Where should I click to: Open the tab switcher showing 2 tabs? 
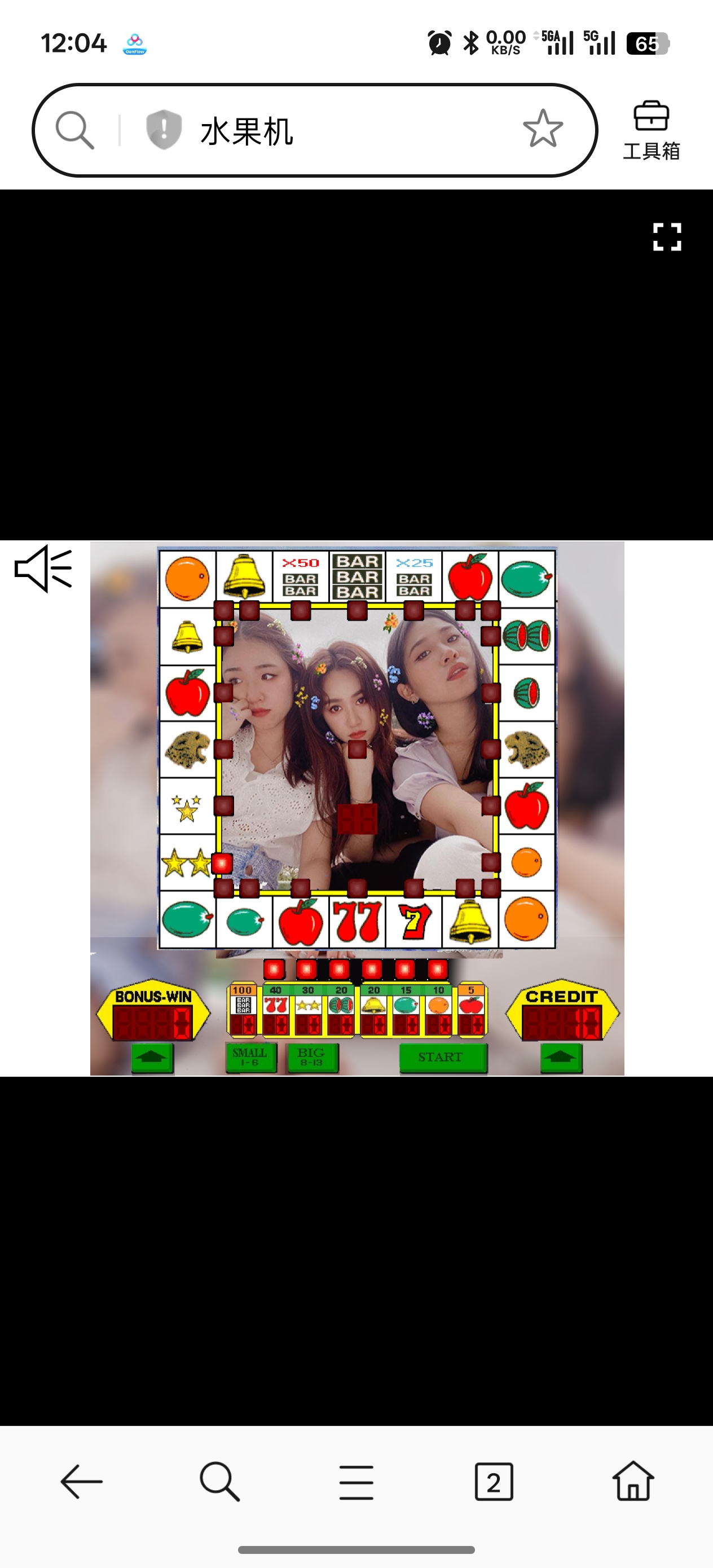click(493, 1482)
